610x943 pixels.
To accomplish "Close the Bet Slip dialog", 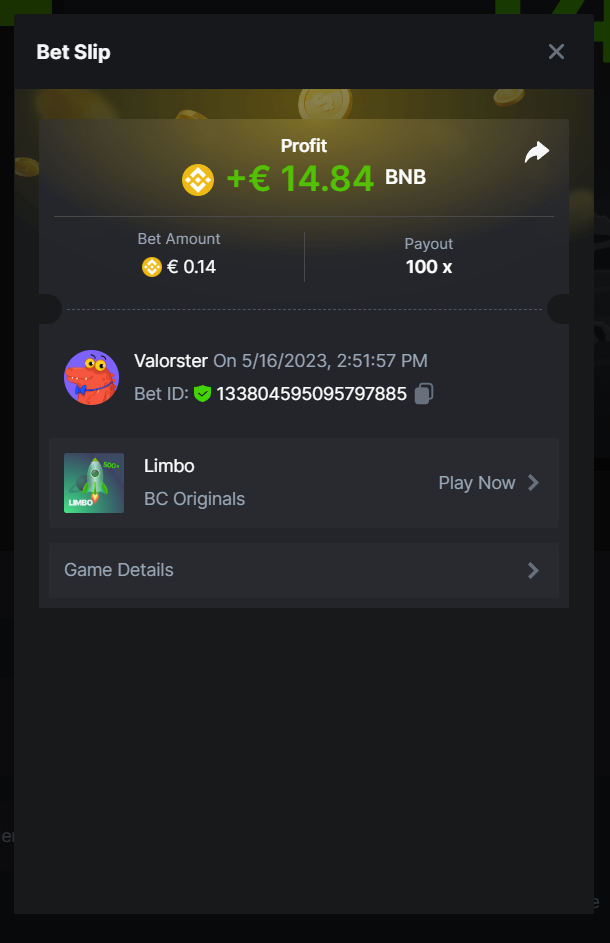I will [x=556, y=52].
